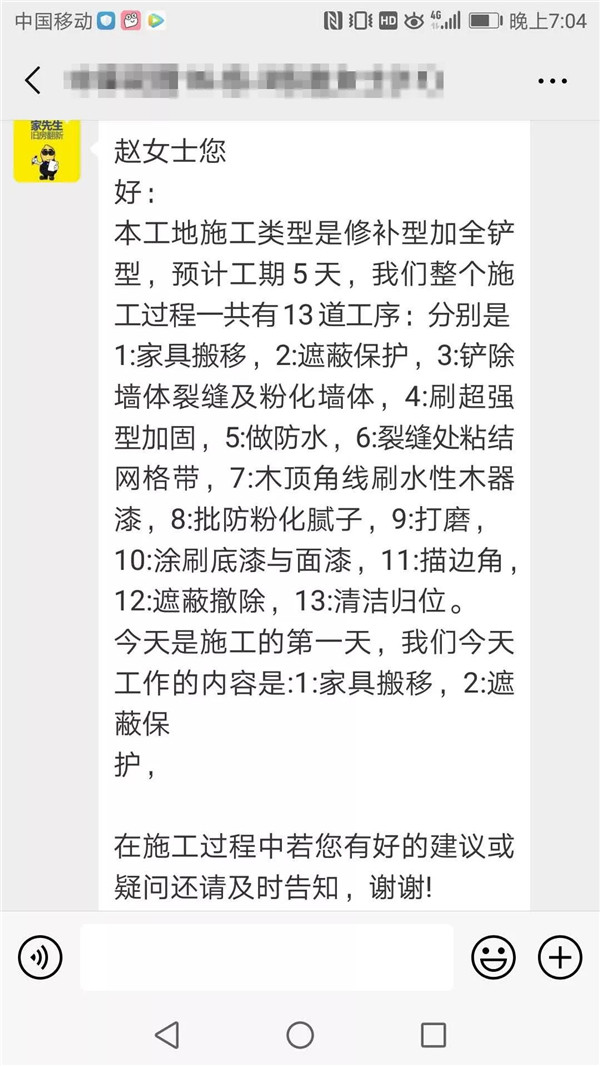Open the emoji picker

493,957
